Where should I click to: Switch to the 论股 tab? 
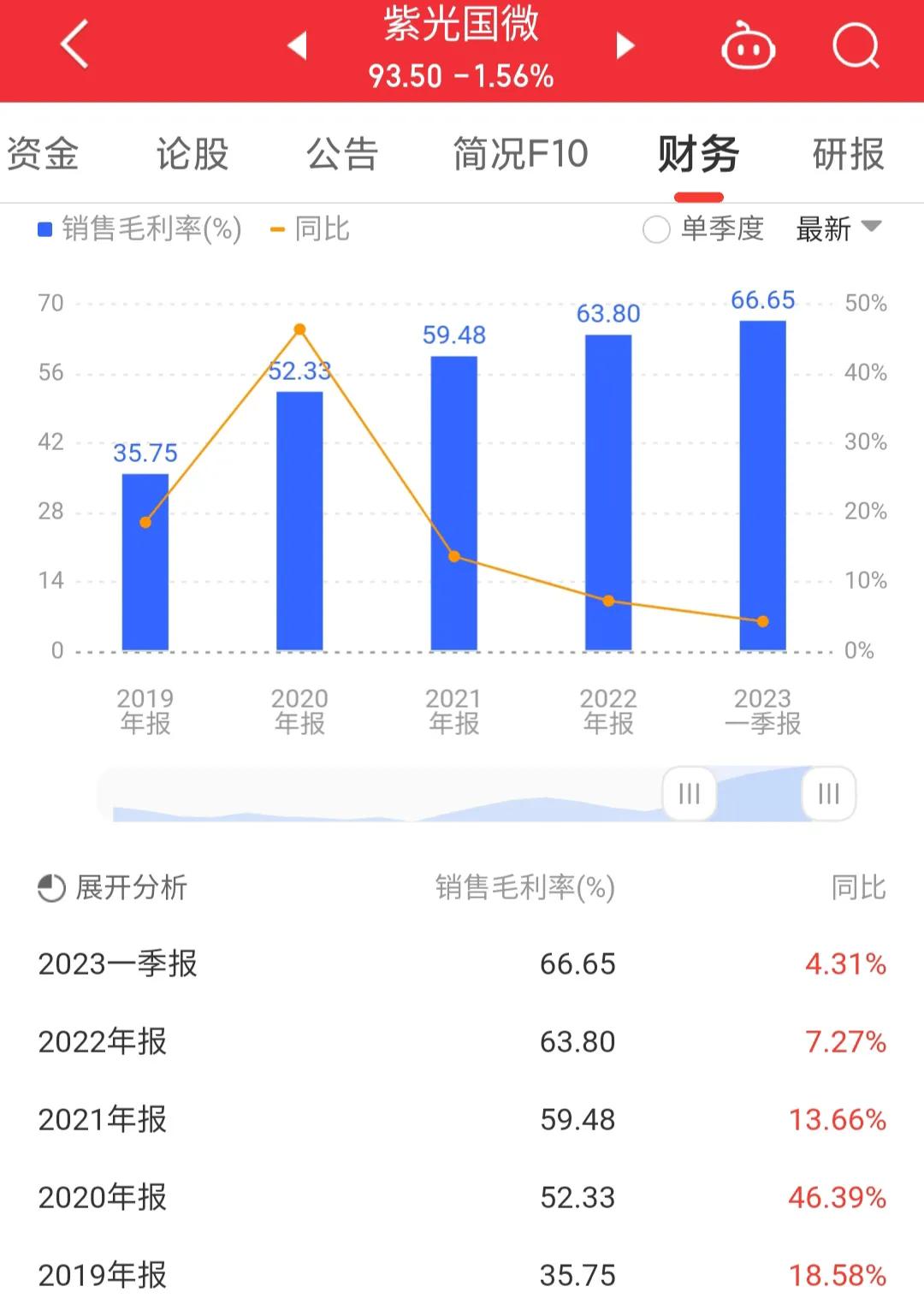click(192, 155)
